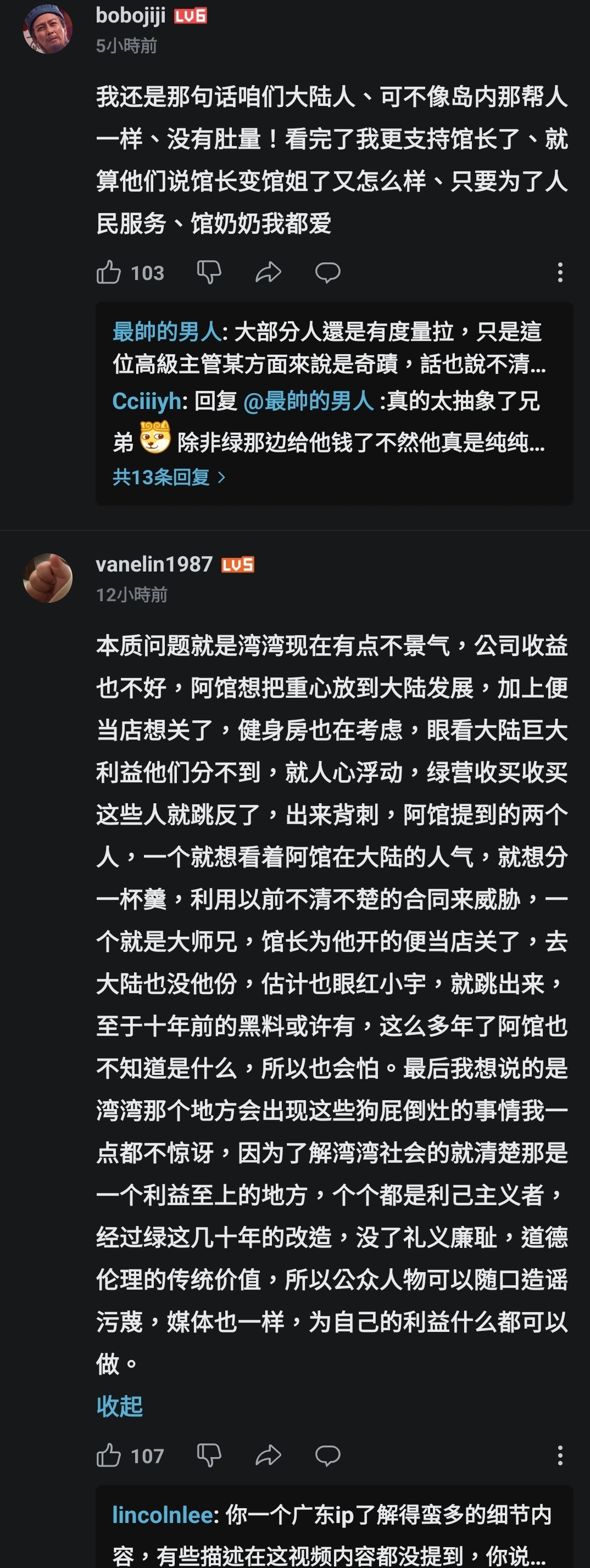Dislike bobojiji's comment

click(208, 272)
